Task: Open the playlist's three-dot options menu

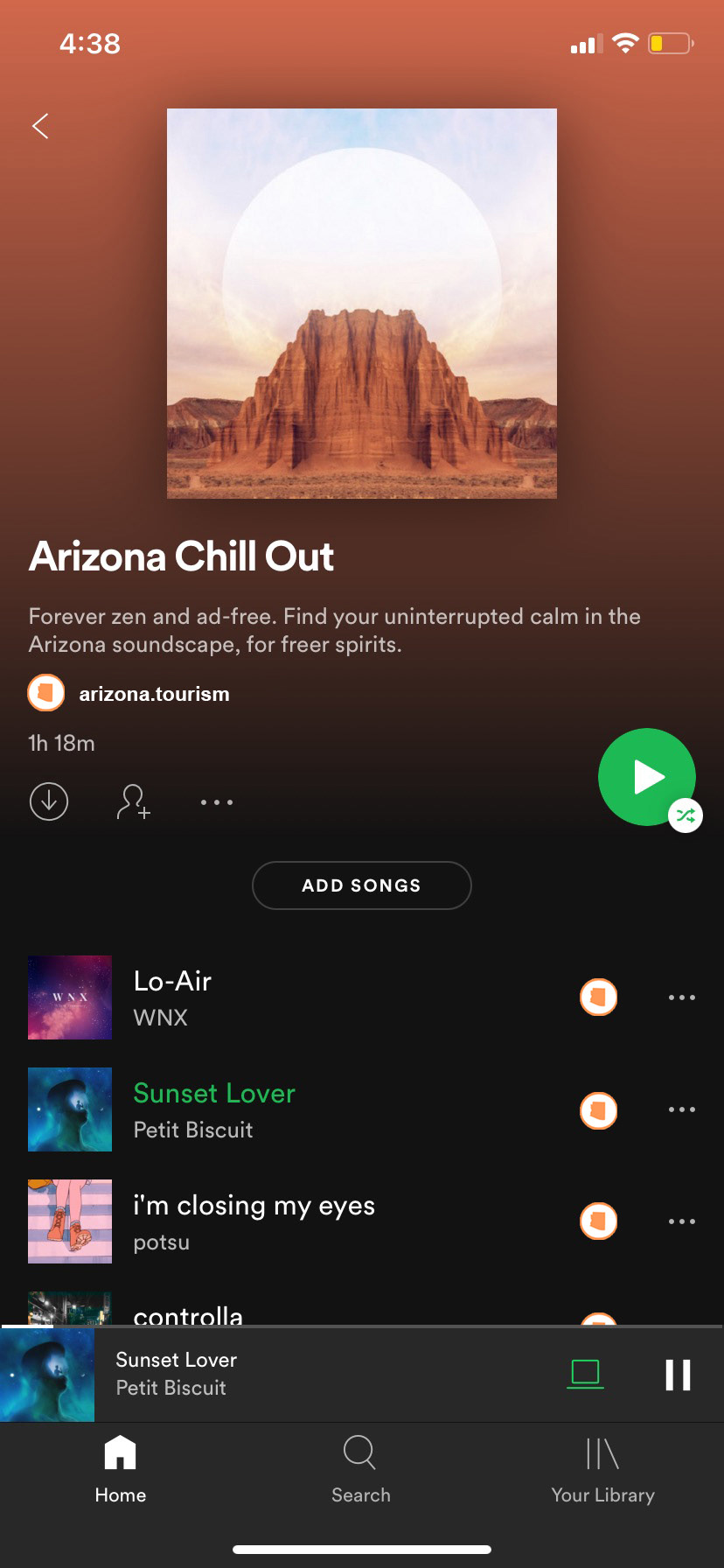Action: pyautogui.click(x=217, y=801)
